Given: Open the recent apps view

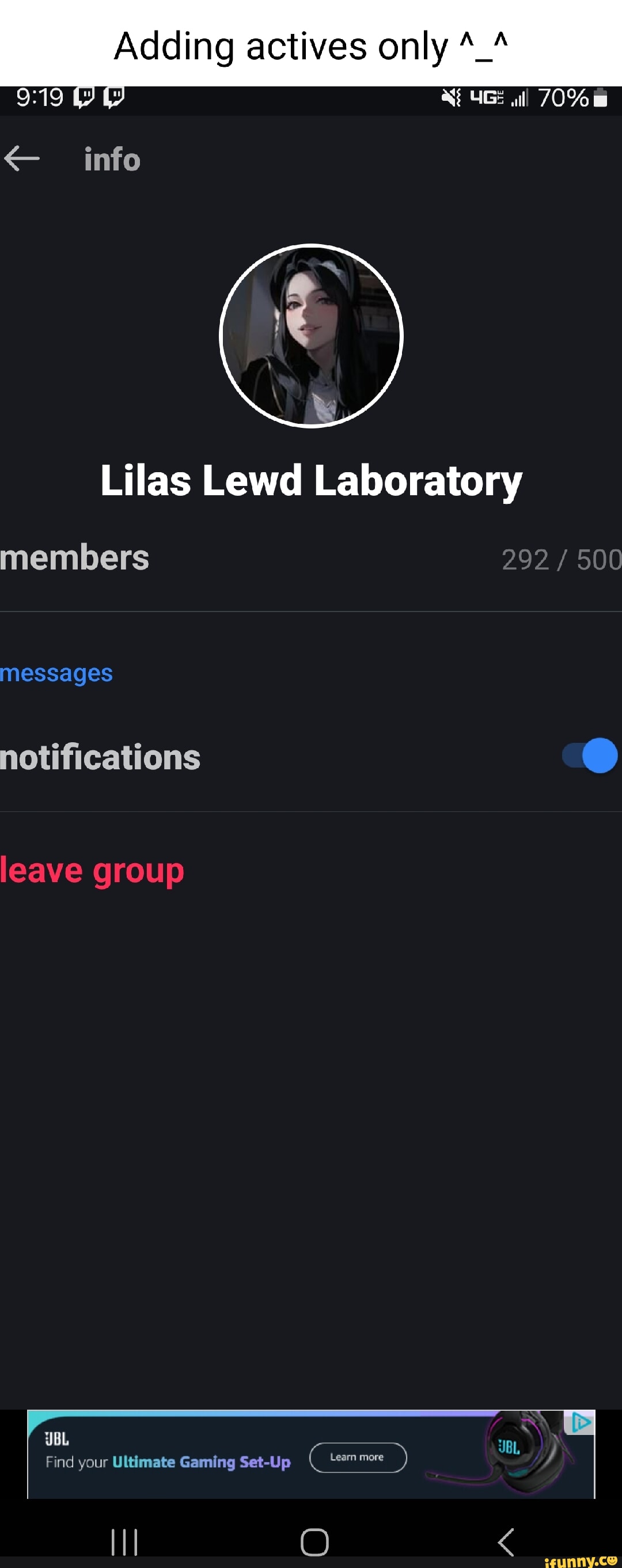Looking at the screenshot, I should [124, 1542].
